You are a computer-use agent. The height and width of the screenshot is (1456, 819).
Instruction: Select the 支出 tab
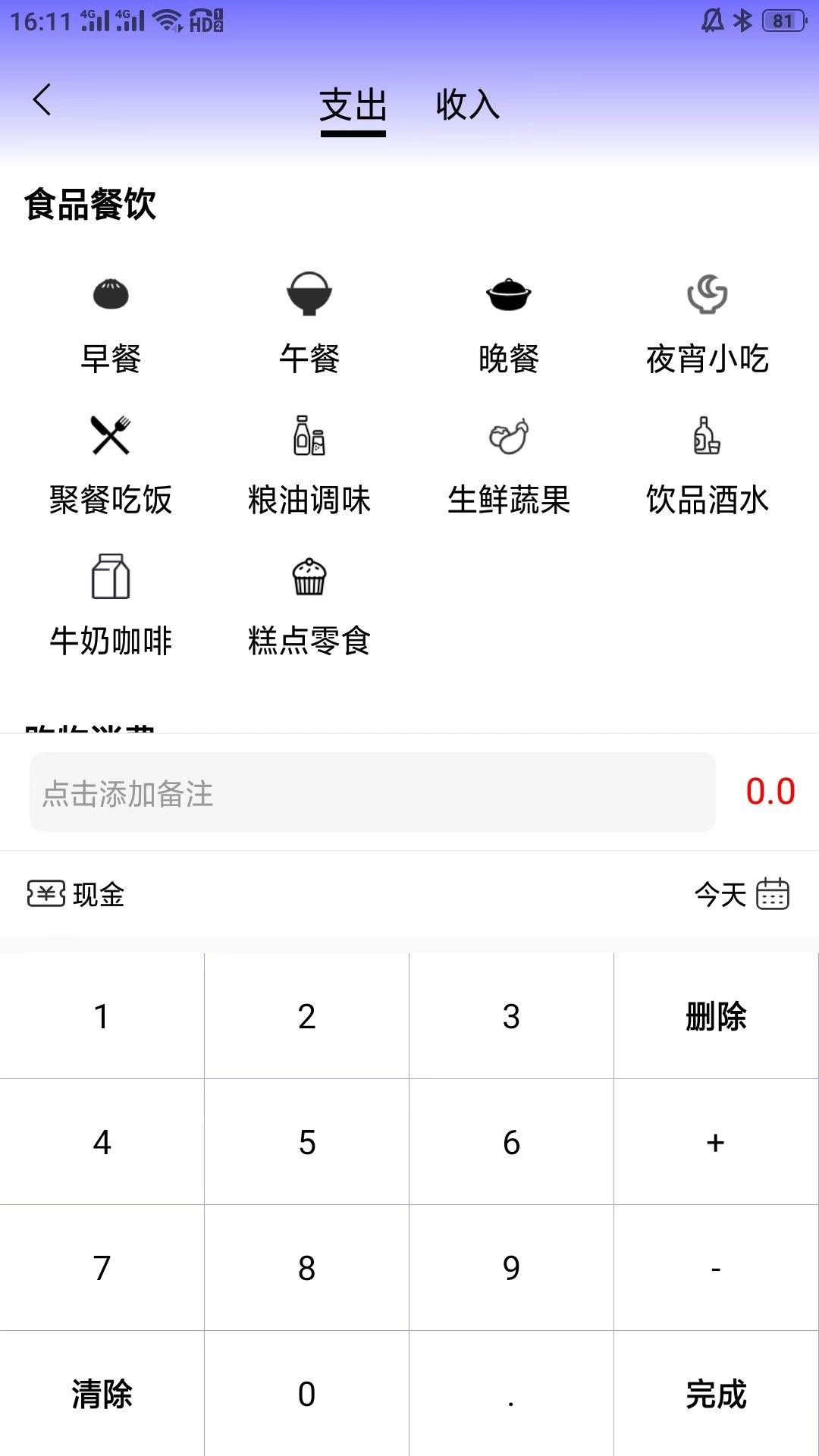[x=353, y=105]
